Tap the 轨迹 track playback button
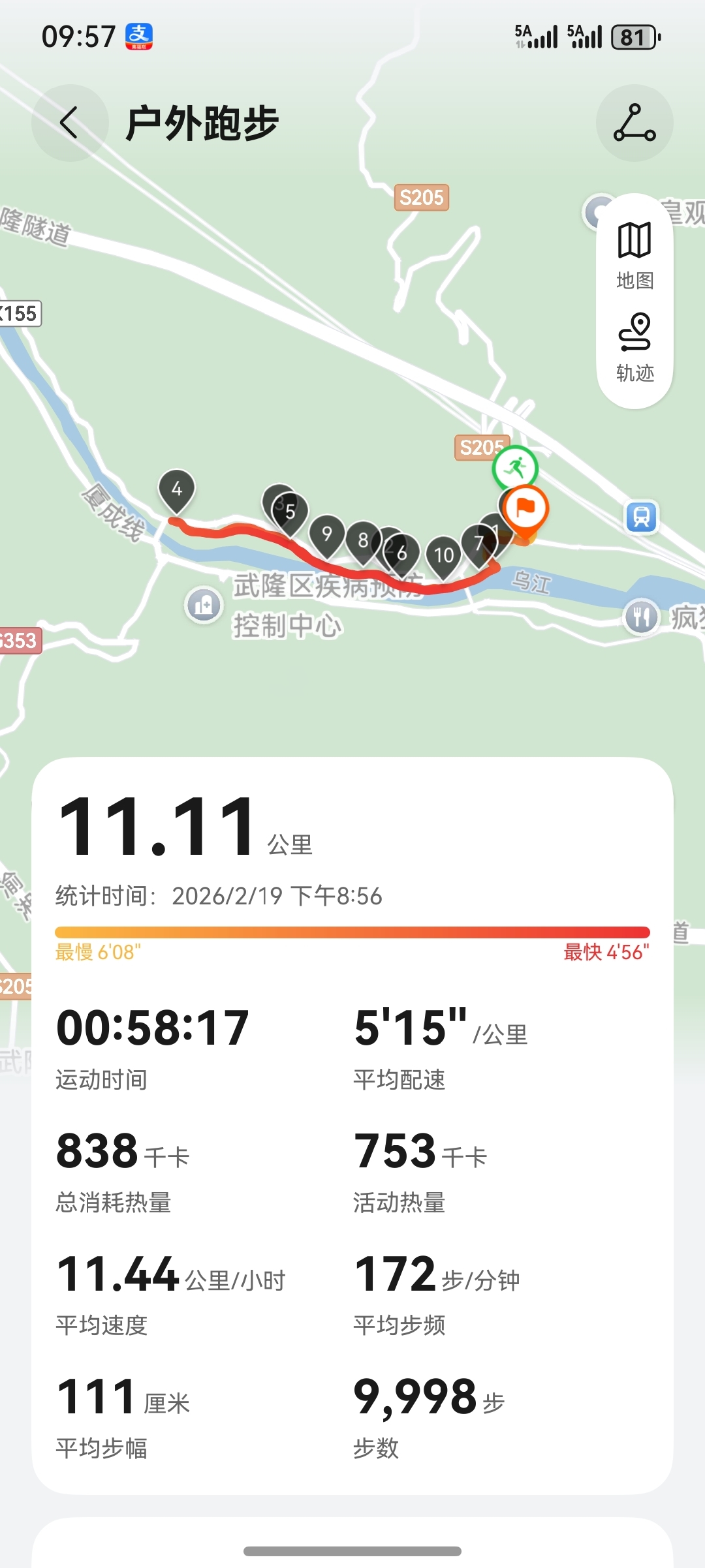Image resolution: width=705 pixels, height=1568 pixels. 634,348
